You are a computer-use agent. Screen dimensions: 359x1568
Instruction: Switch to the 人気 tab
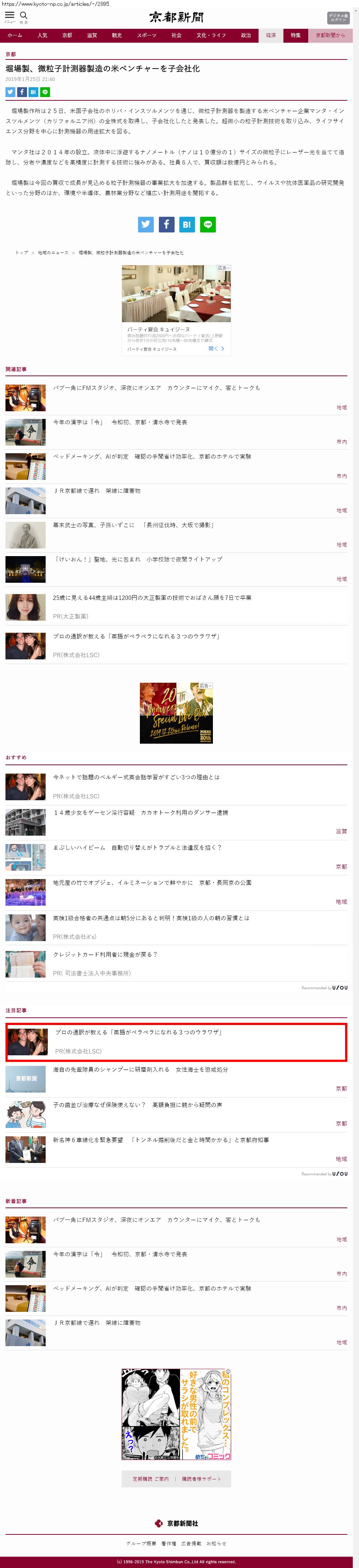click(x=42, y=35)
